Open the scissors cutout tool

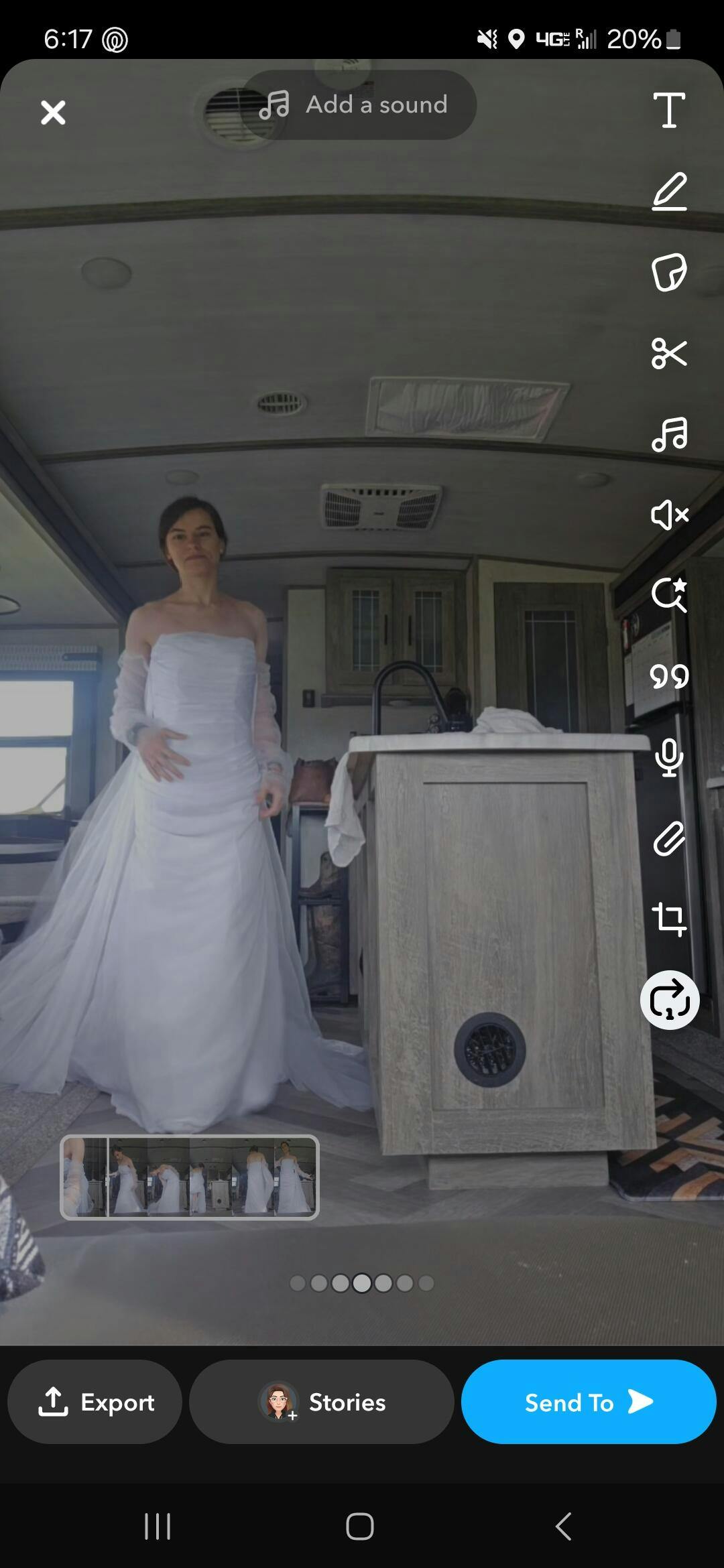tap(669, 353)
